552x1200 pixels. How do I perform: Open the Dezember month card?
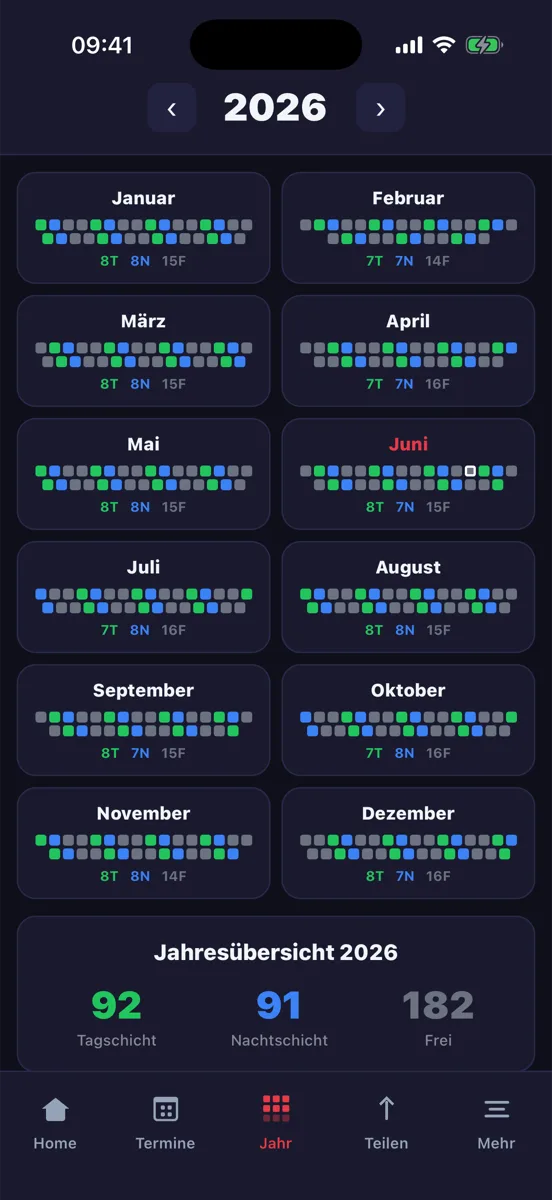[x=408, y=843]
